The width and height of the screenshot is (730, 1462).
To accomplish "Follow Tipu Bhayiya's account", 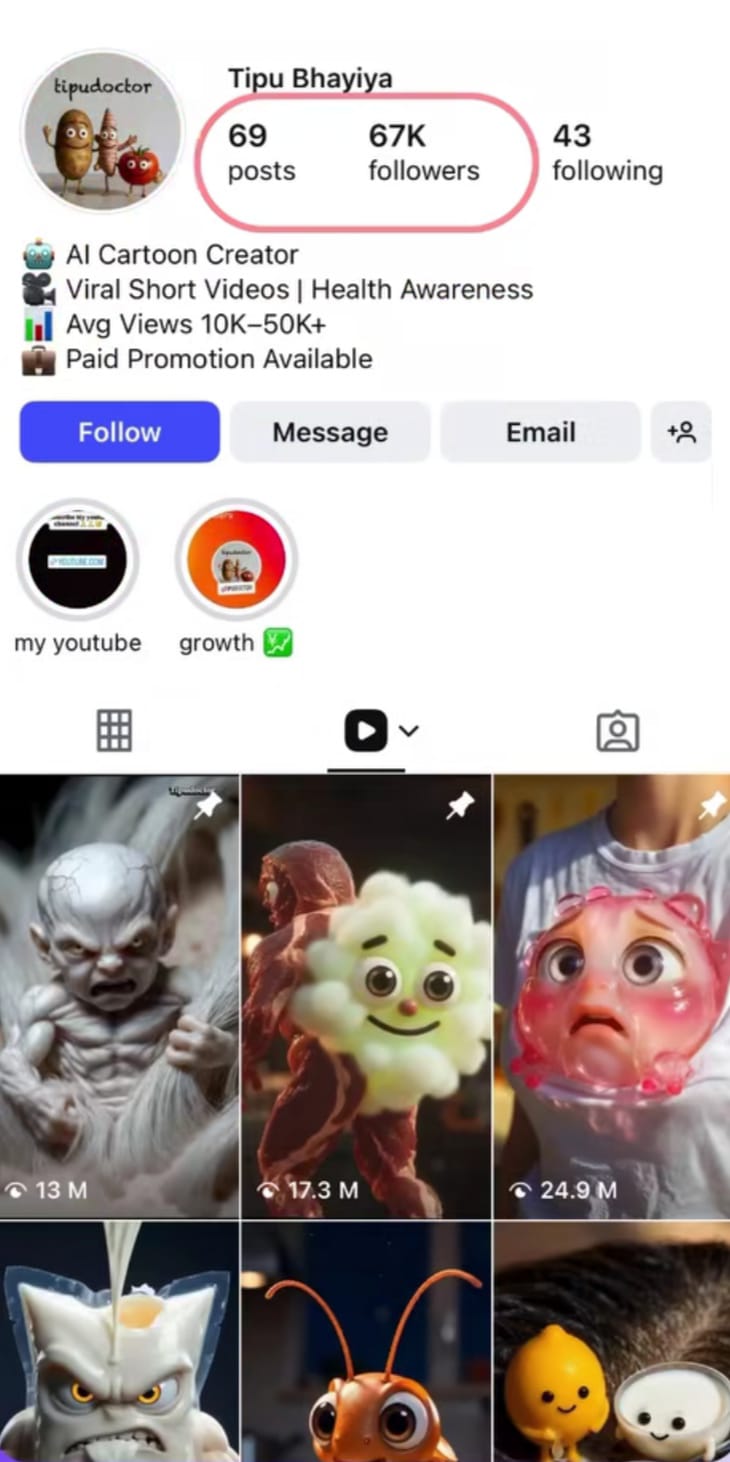I will [x=119, y=432].
